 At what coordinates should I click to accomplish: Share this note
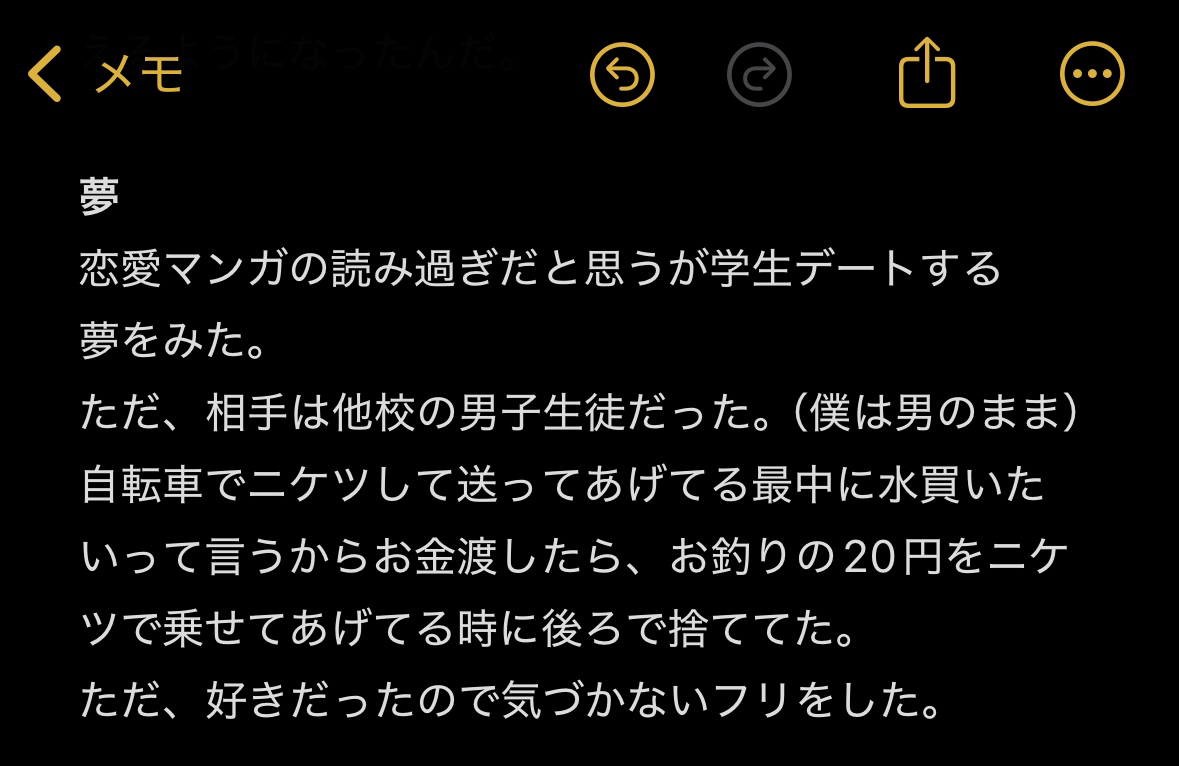tap(927, 73)
